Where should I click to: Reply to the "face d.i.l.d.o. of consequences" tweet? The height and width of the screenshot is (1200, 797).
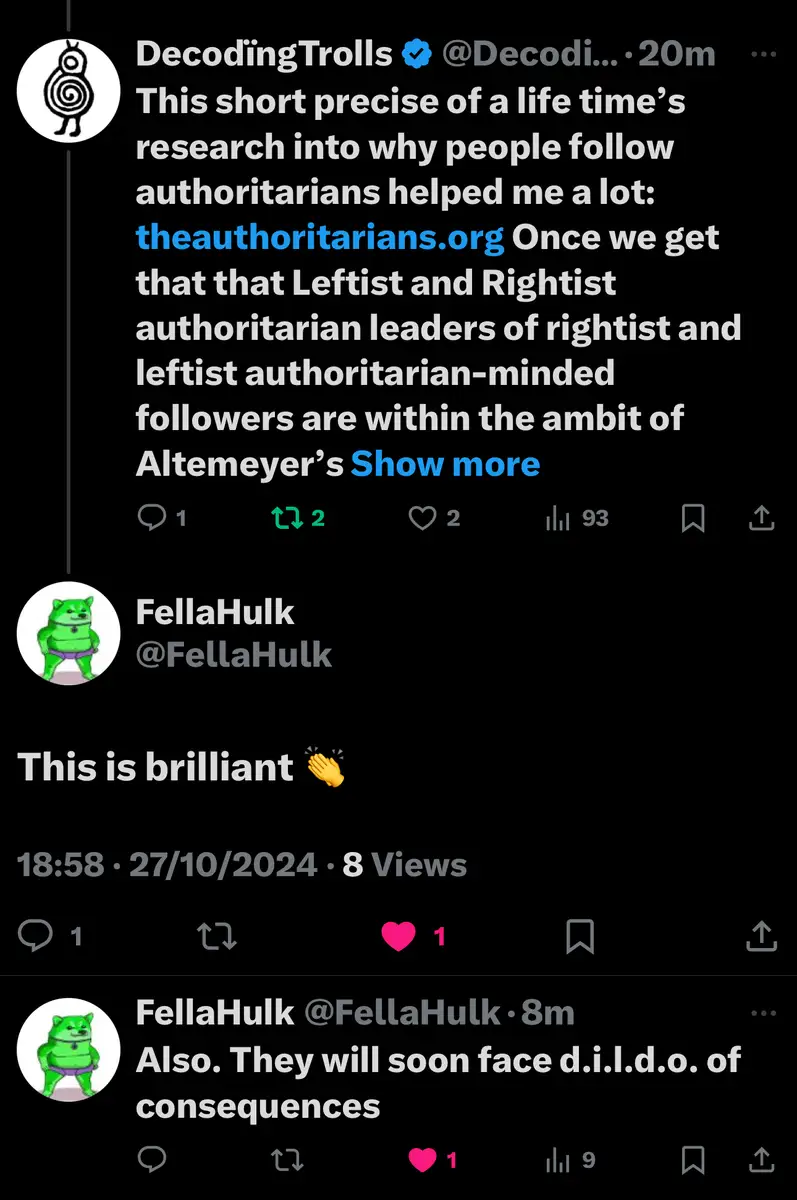click(151, 1160)
